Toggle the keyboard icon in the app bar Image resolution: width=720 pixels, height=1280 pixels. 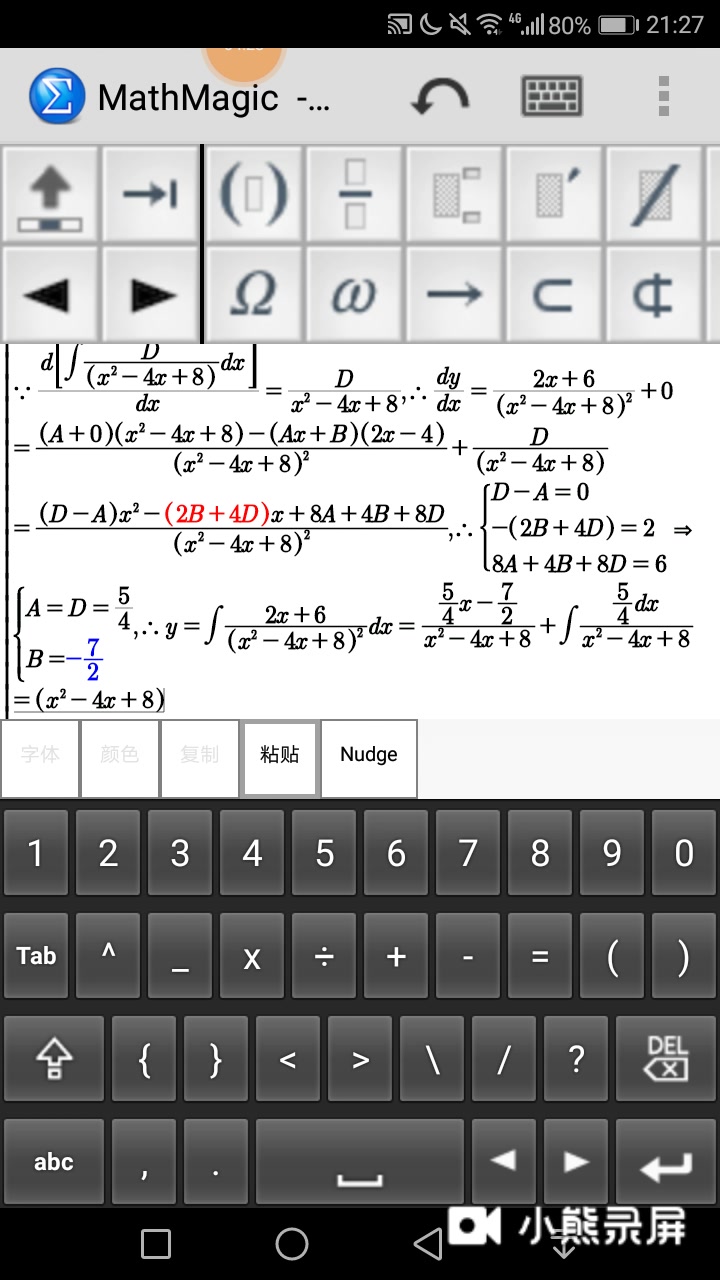pyautogui.click(x=552, y=97)
